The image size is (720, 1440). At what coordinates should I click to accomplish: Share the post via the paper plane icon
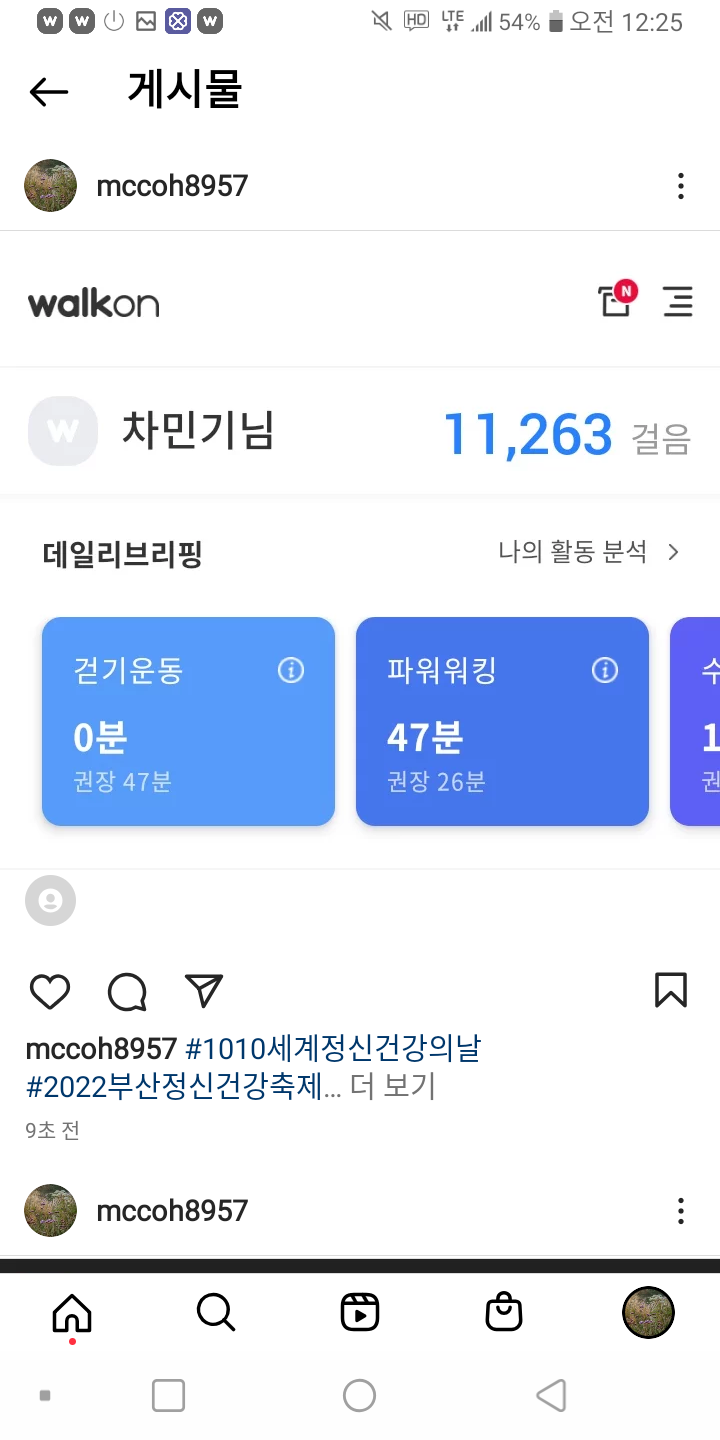(x=204, y=990)
